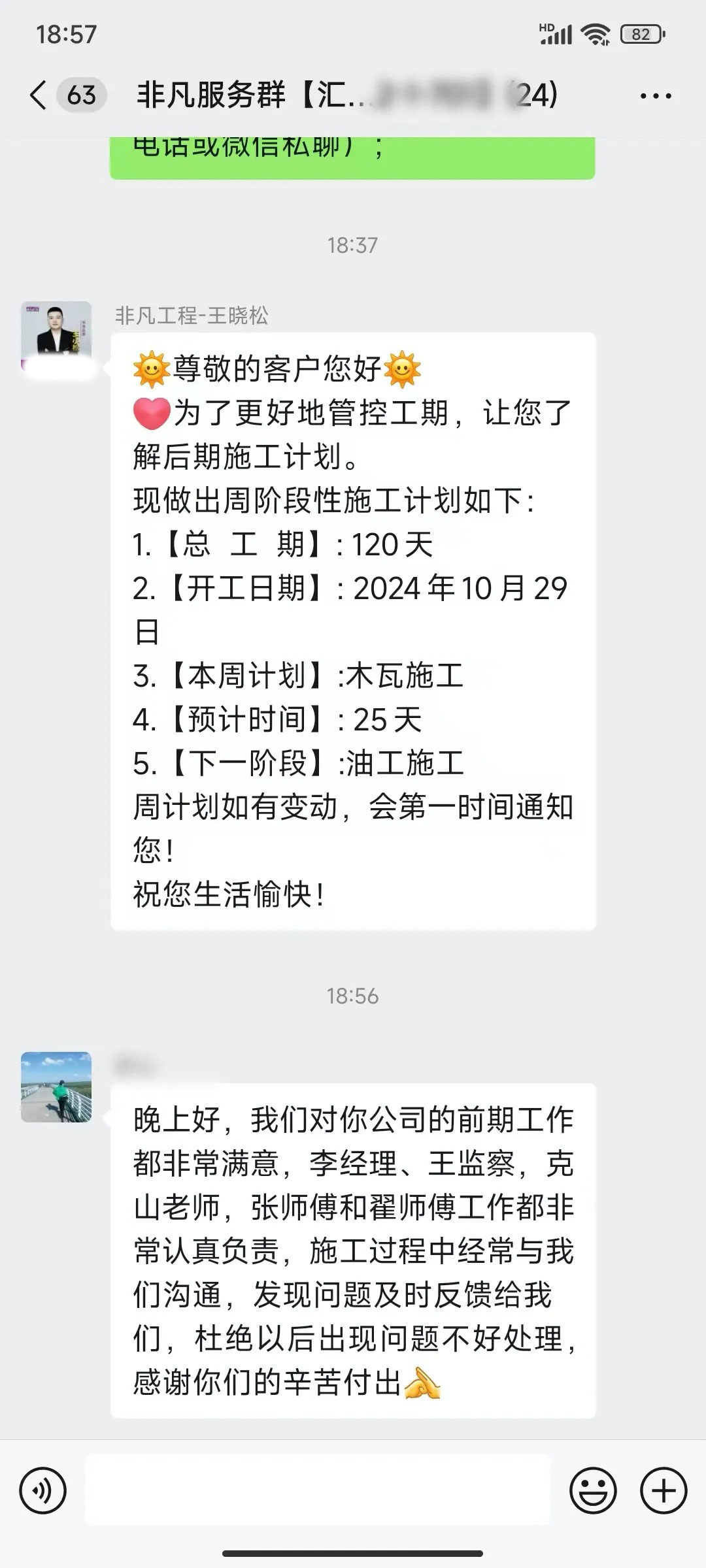Go back to the chat list
Viewport: 706px width, 1568px height.
(39, 95)
